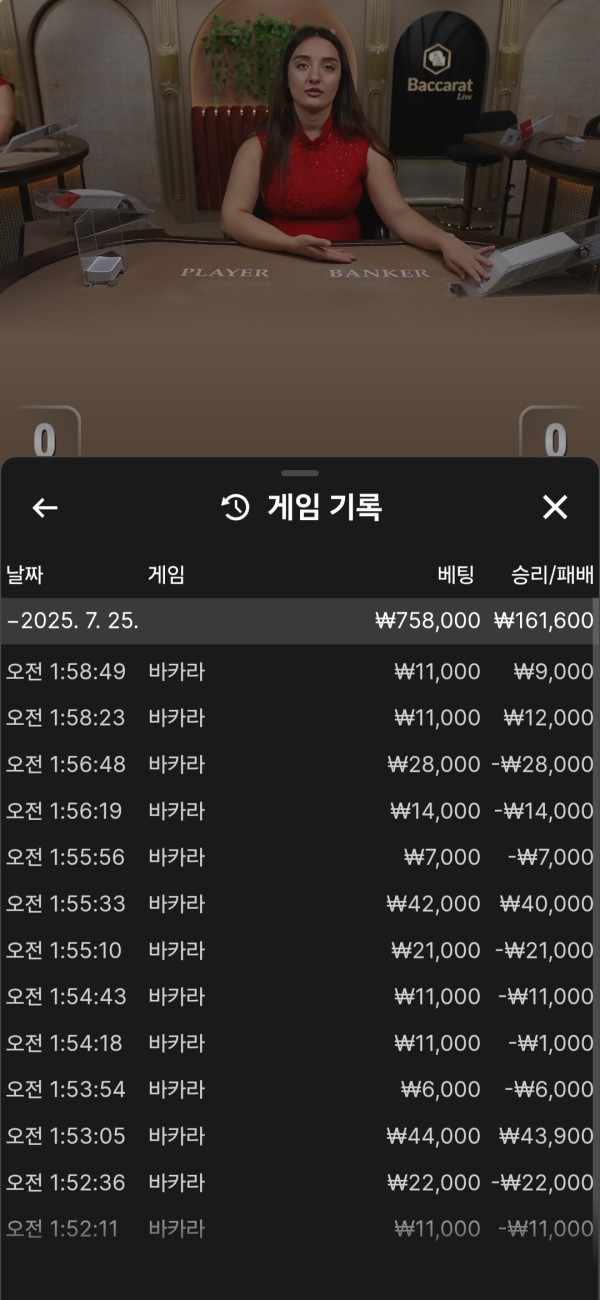
Task: View the 오전 1:52:36 baccarat round
Action: [x=300, y=1182]
